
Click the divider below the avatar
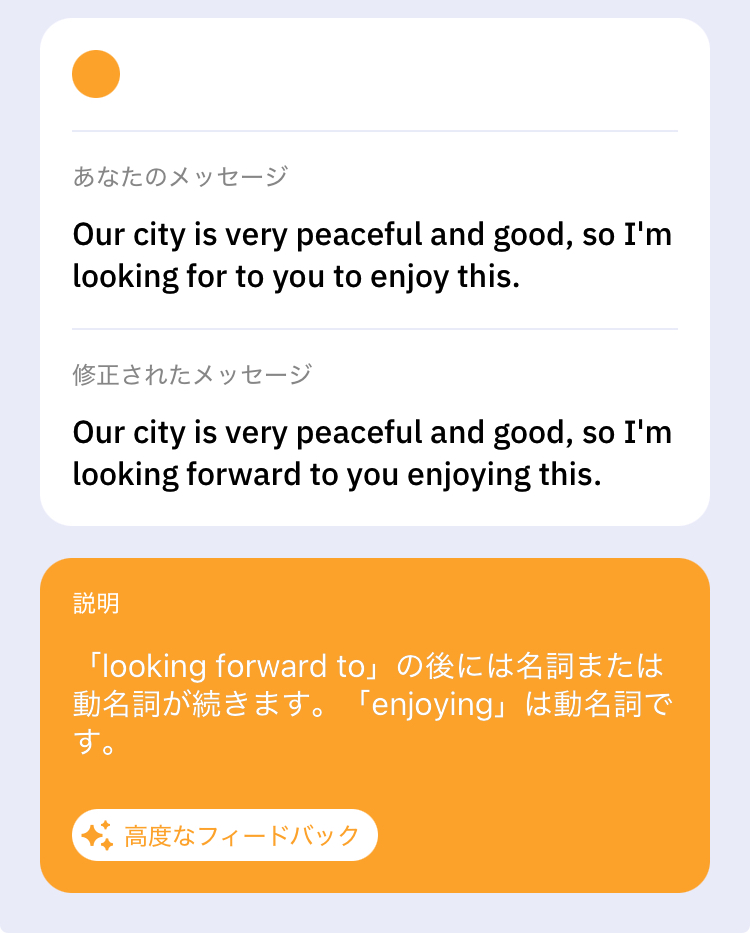pos(375,130)
